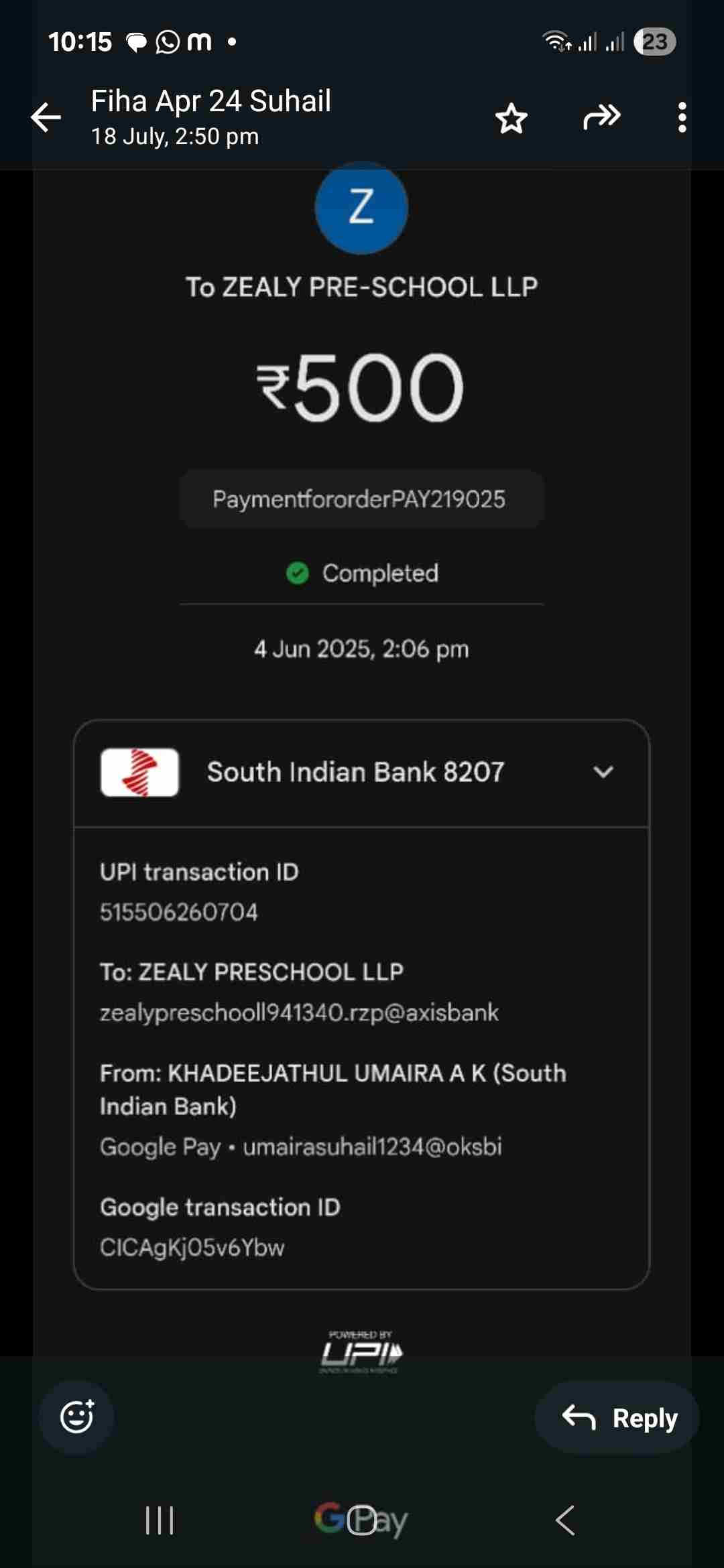Viewport: 724px width, 1568px height.
Task: Open recent apps from navigation bar
Action: pyautogui.click(x=160, y=1520)
